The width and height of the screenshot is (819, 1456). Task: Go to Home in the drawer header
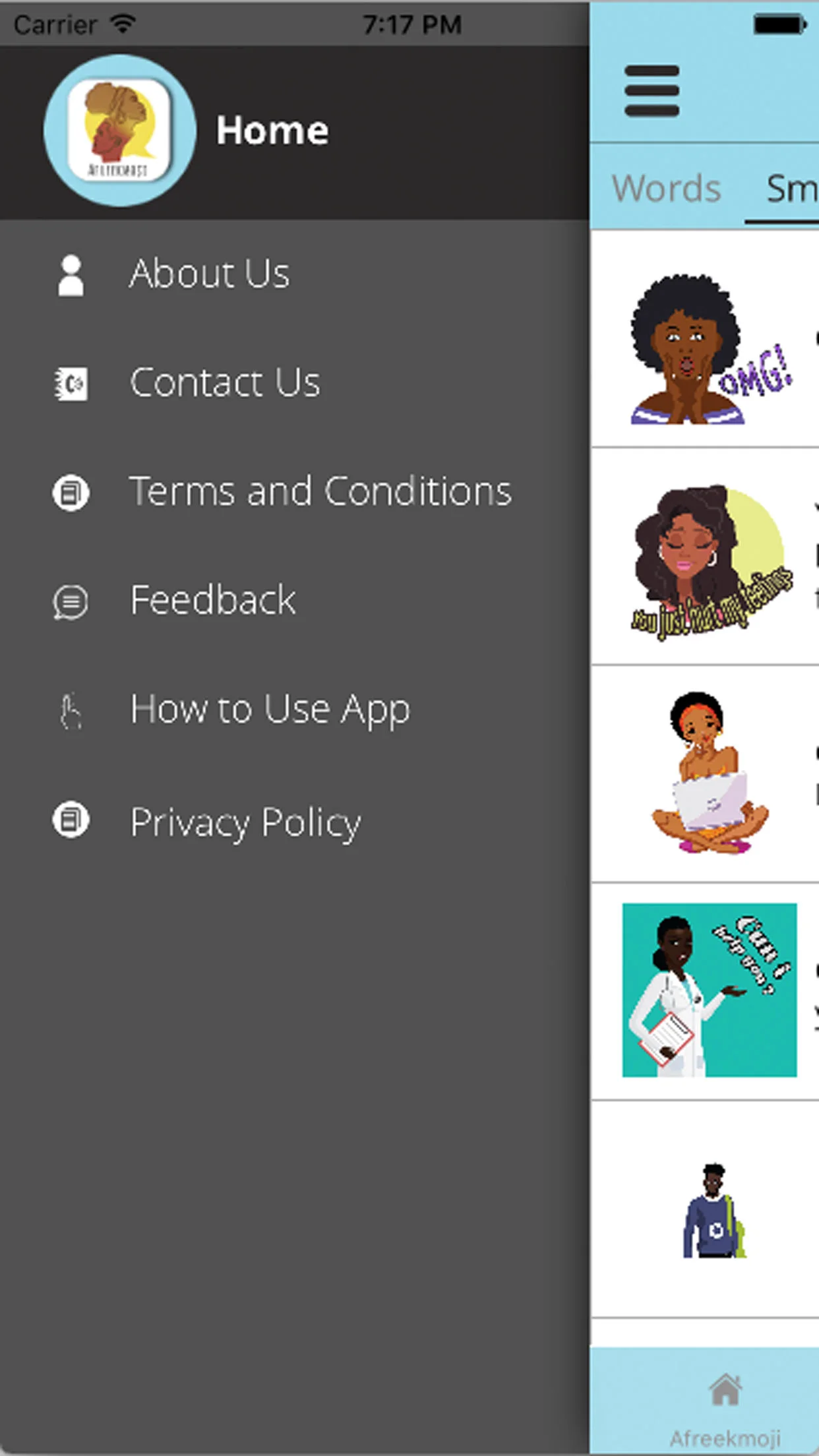272,131
